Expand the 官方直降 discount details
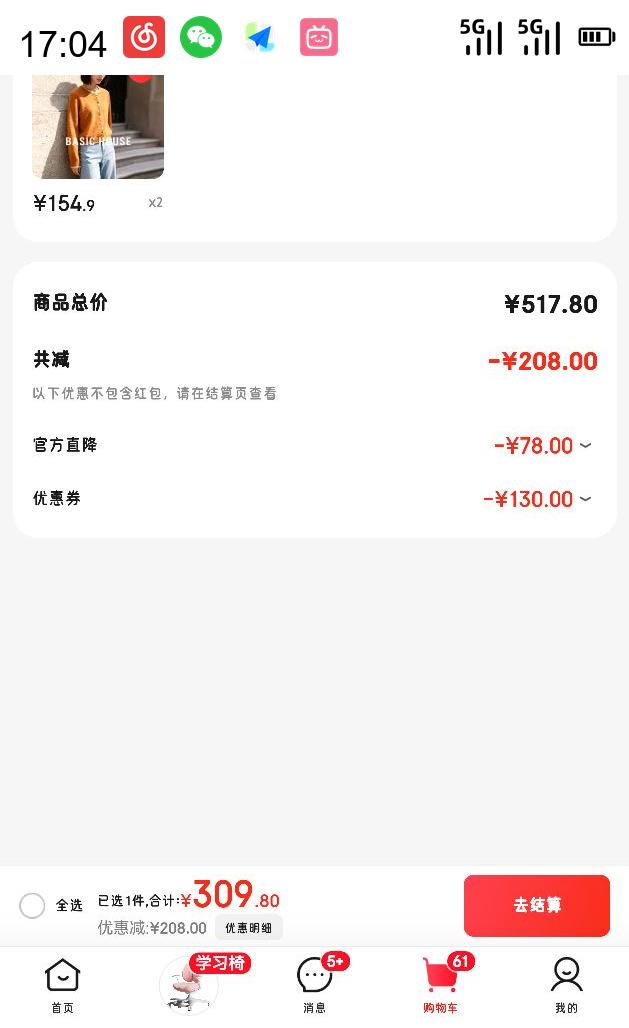 click(x=585, y=446)
